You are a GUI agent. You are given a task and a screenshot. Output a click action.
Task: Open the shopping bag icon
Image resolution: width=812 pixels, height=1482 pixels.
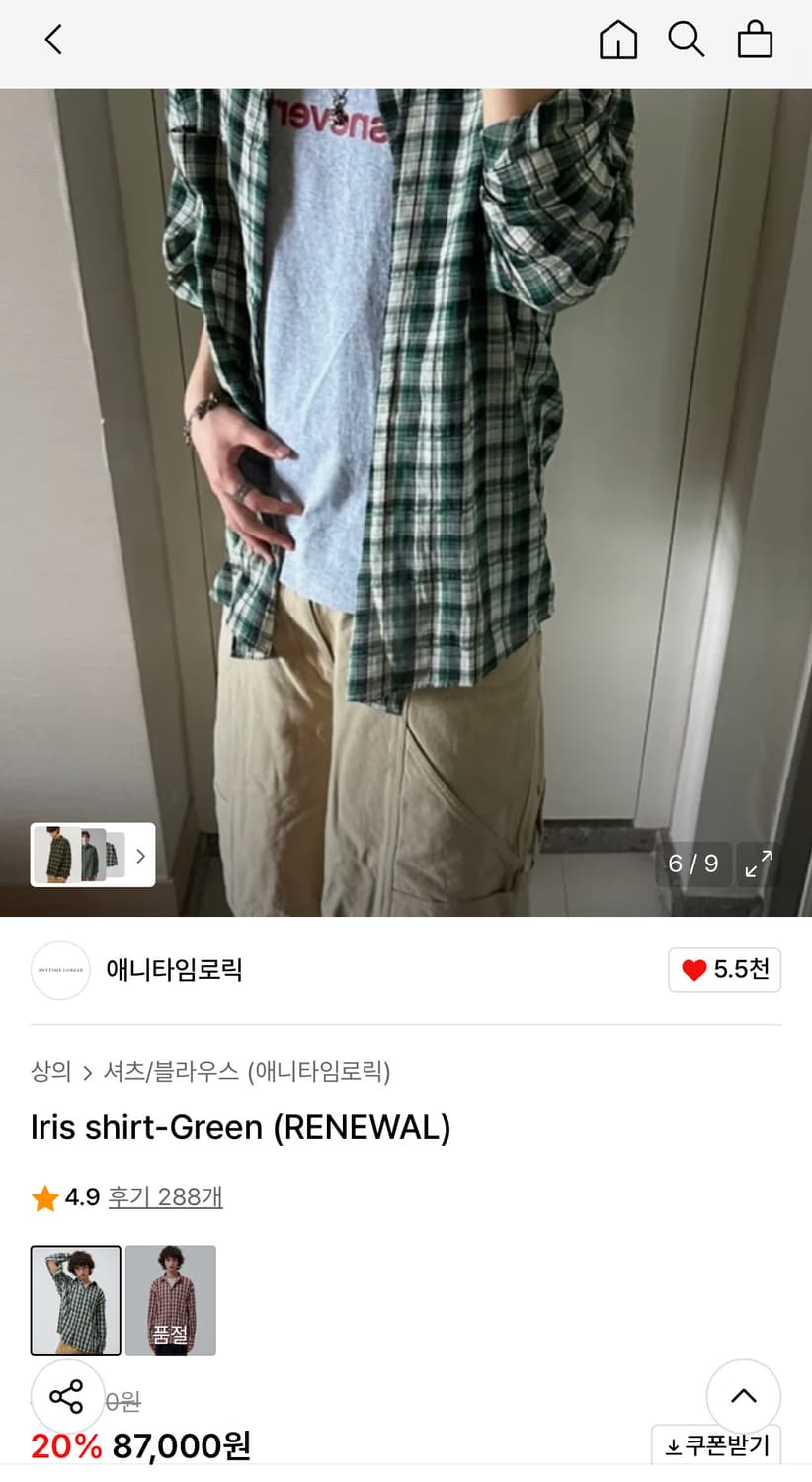[754, 41]
